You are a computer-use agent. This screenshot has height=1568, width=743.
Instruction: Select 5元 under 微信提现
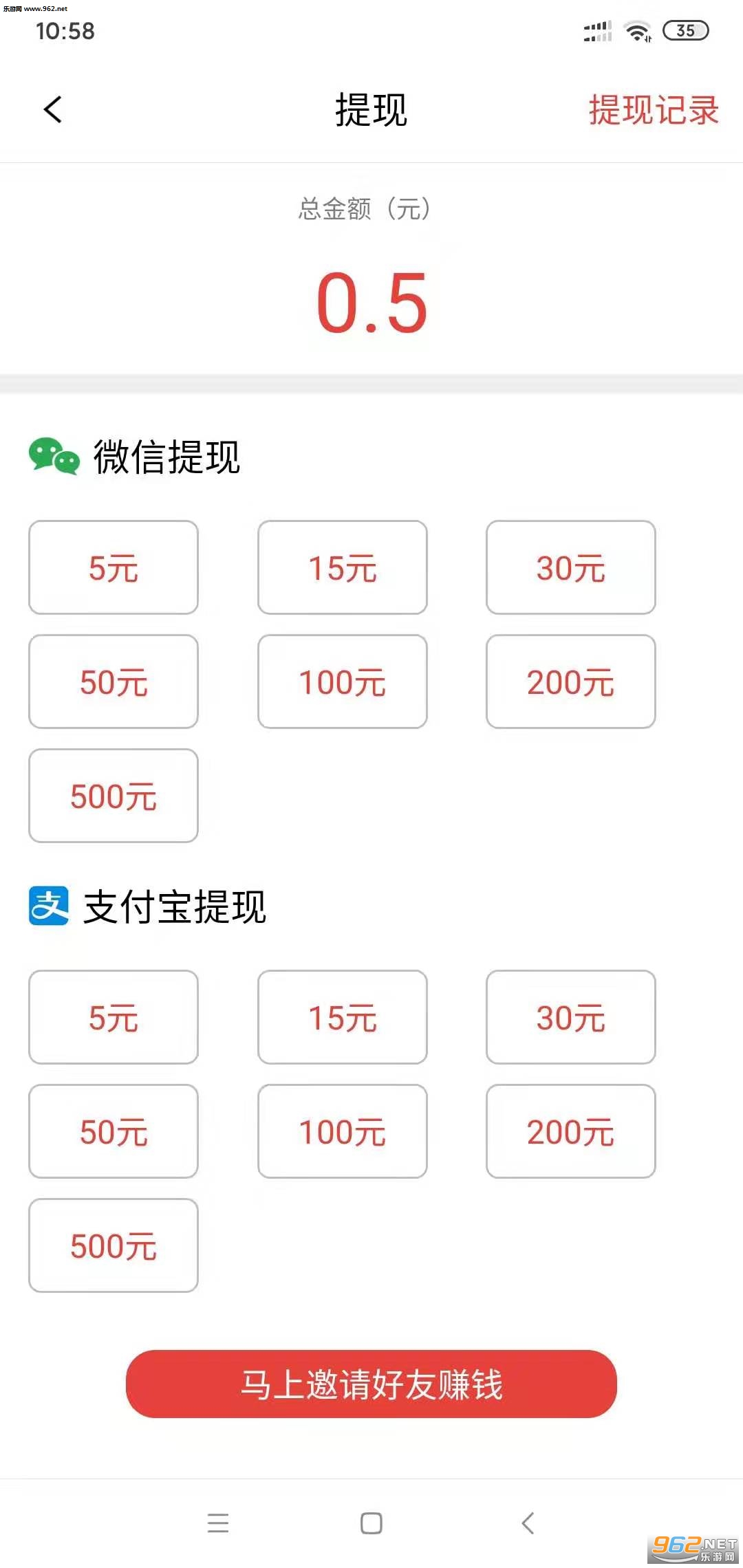[114, 567]
